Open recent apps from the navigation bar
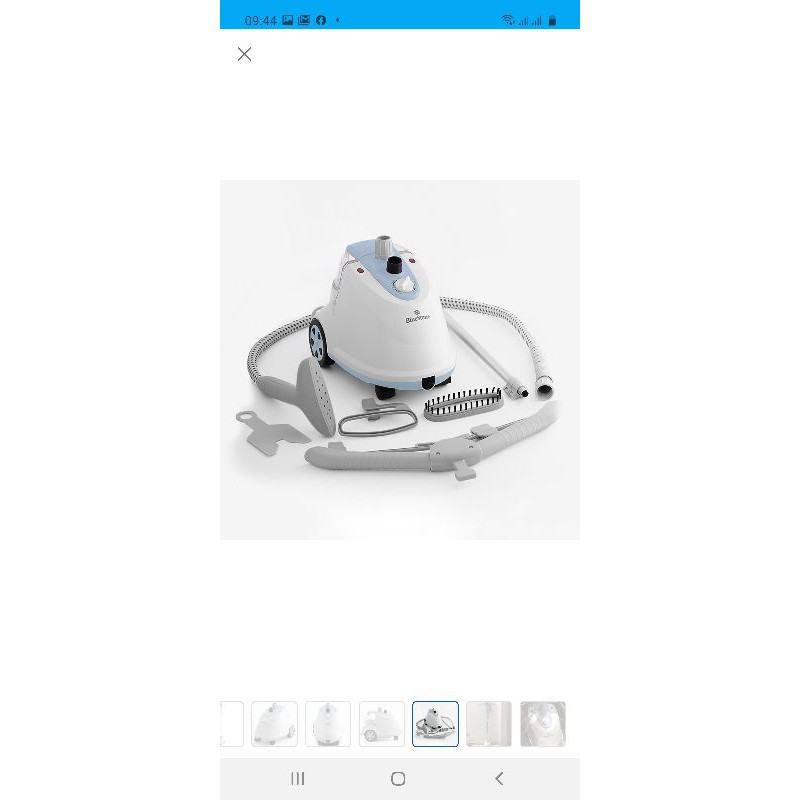The height and width of the screenshot is (800, 800). (x=298, y=779)
